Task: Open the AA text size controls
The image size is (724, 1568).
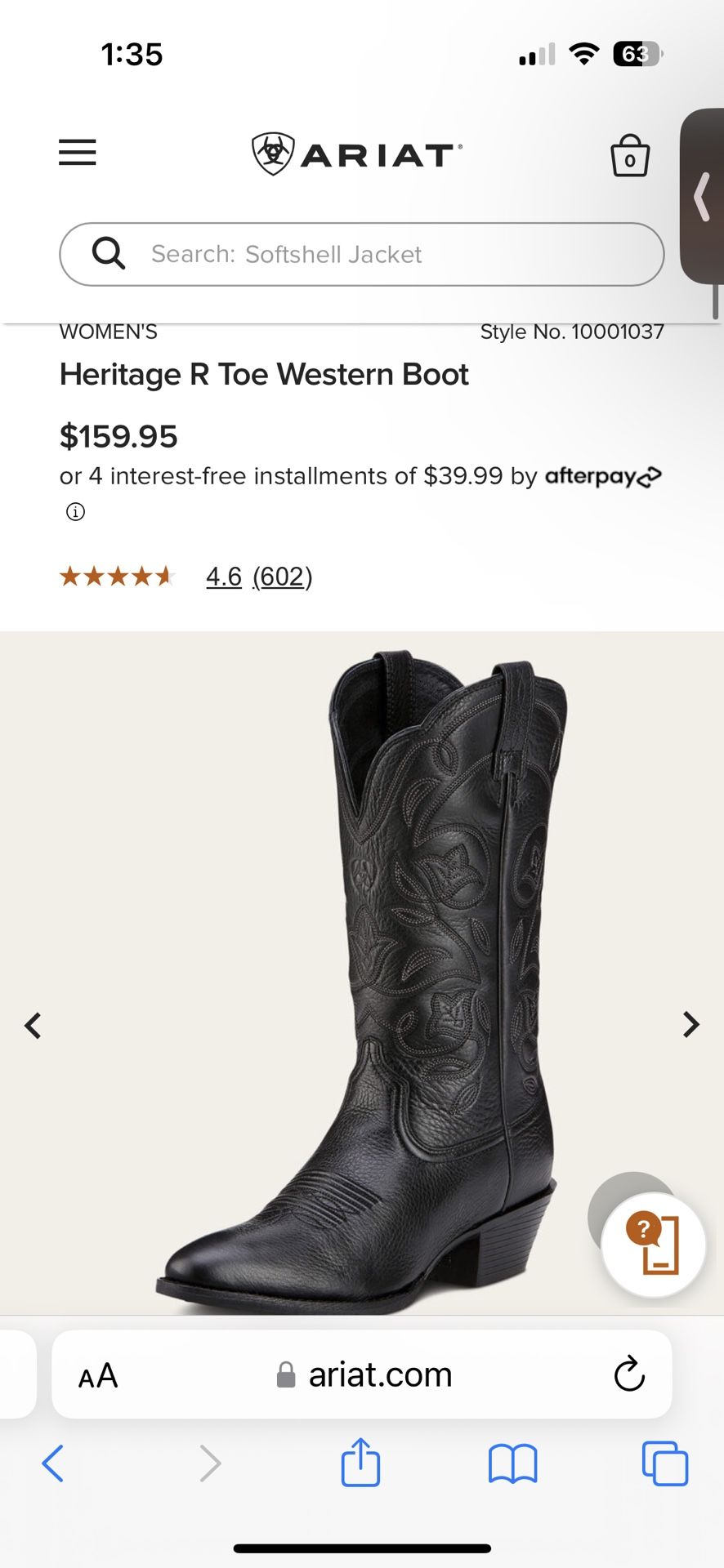Action: pyautogui.click(x=96, y=1374)
